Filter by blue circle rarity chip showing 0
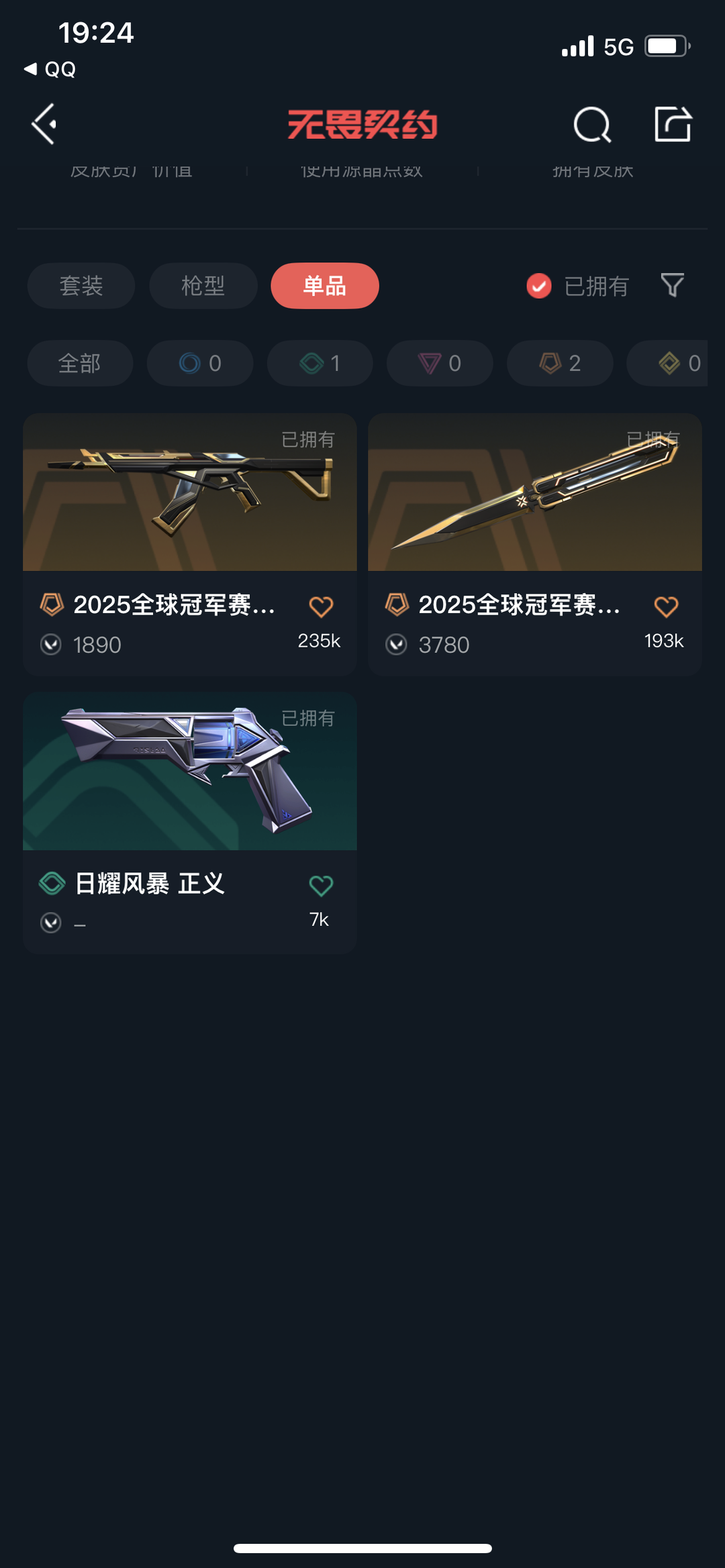Viewport: 725px width, 1568px height. pos(200,363)
